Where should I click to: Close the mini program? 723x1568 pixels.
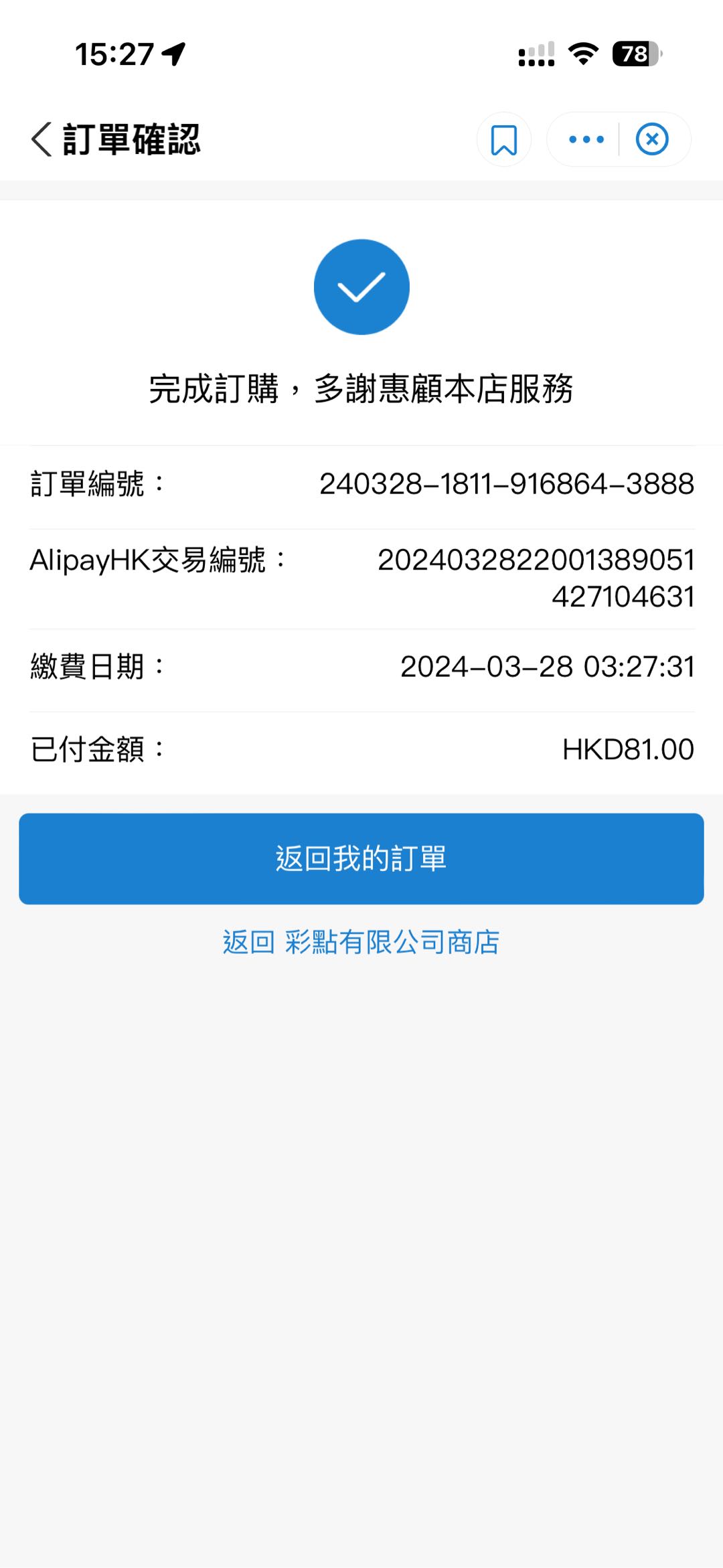point(652,139)
